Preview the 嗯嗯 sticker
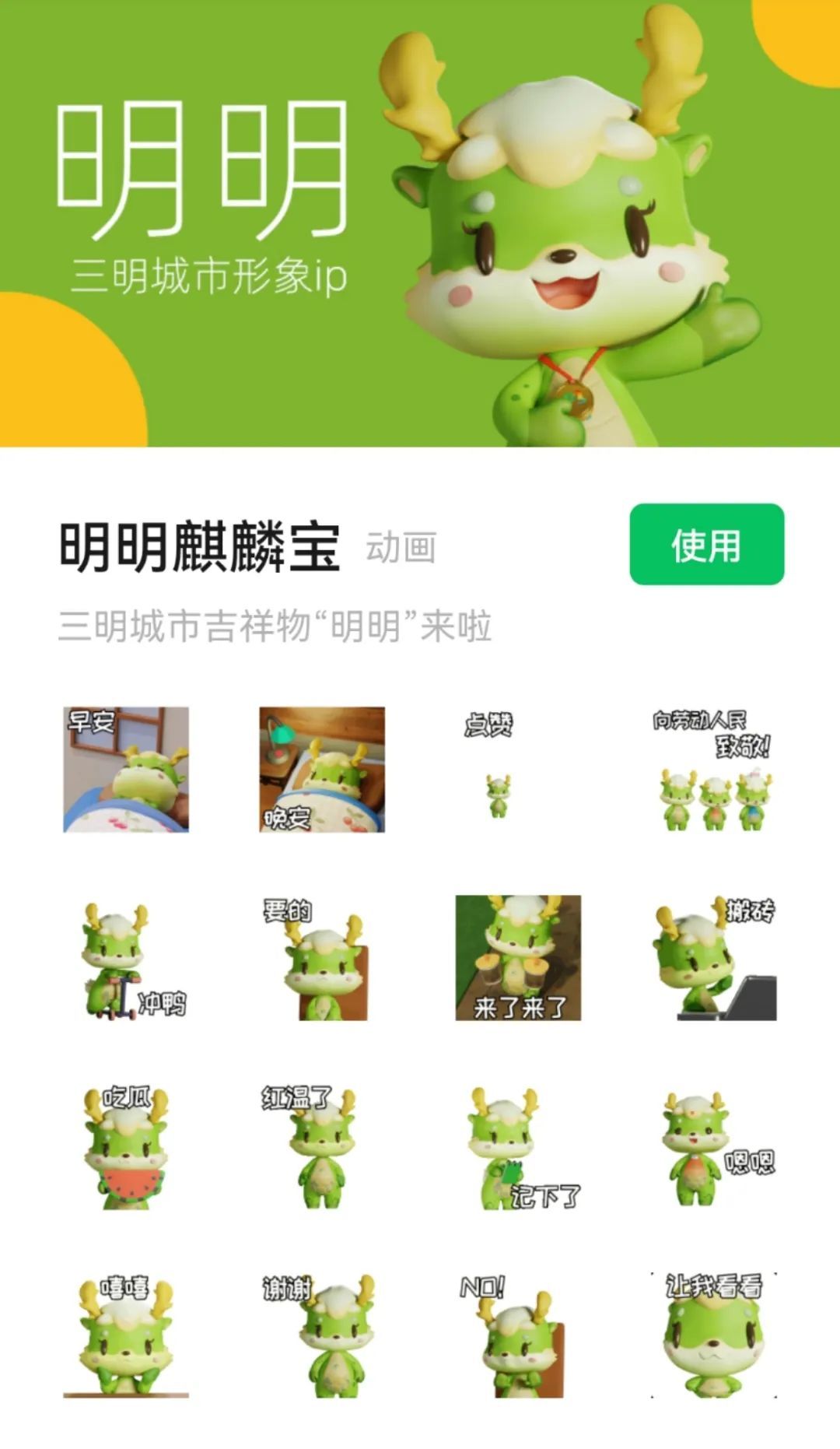 pos(714,1147)
